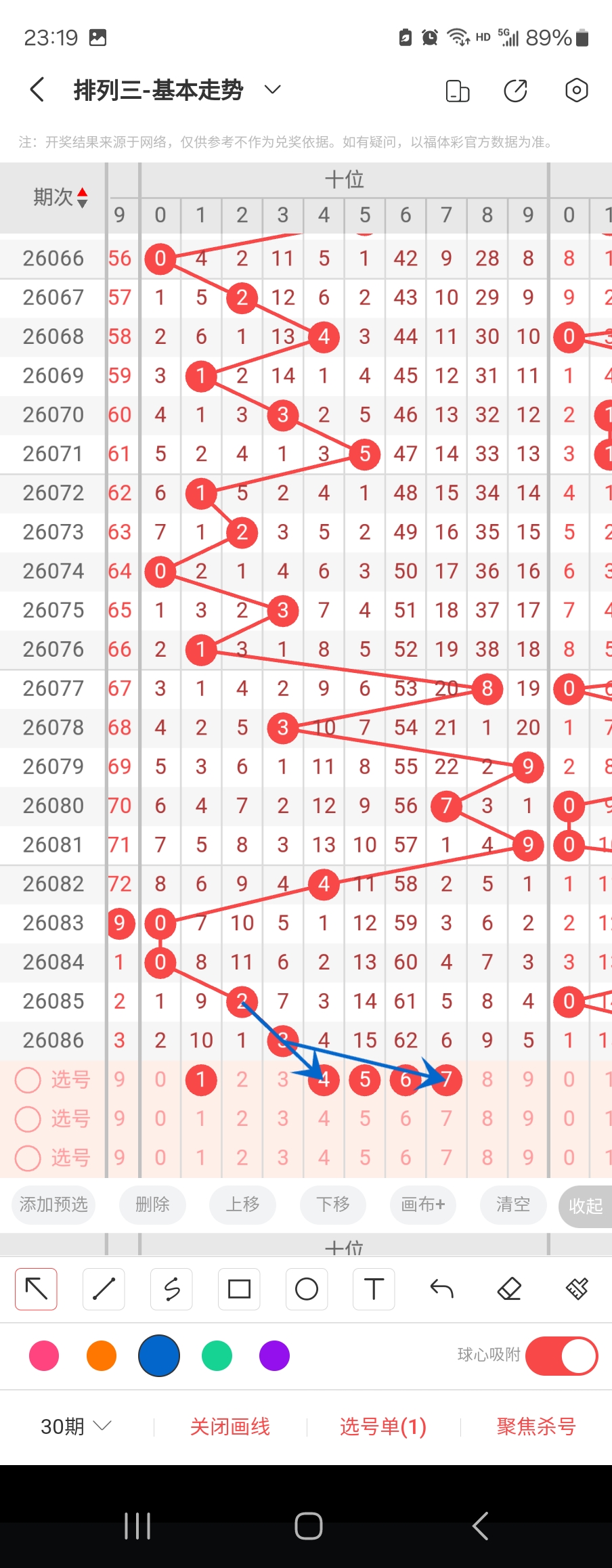Share this trend chart
The width and height of the screenshot is (612, 1568).
[515, 90]
